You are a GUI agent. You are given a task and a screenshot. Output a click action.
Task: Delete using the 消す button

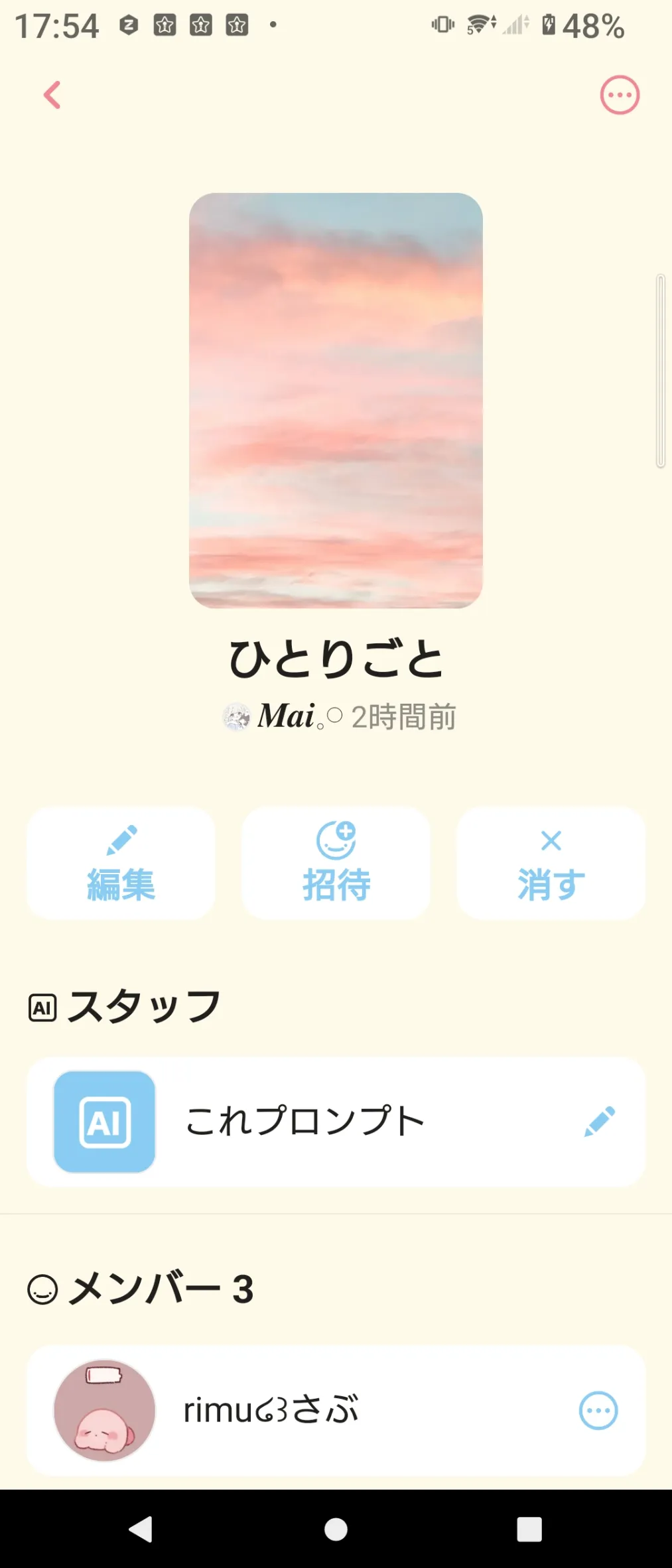pos(551,863)
